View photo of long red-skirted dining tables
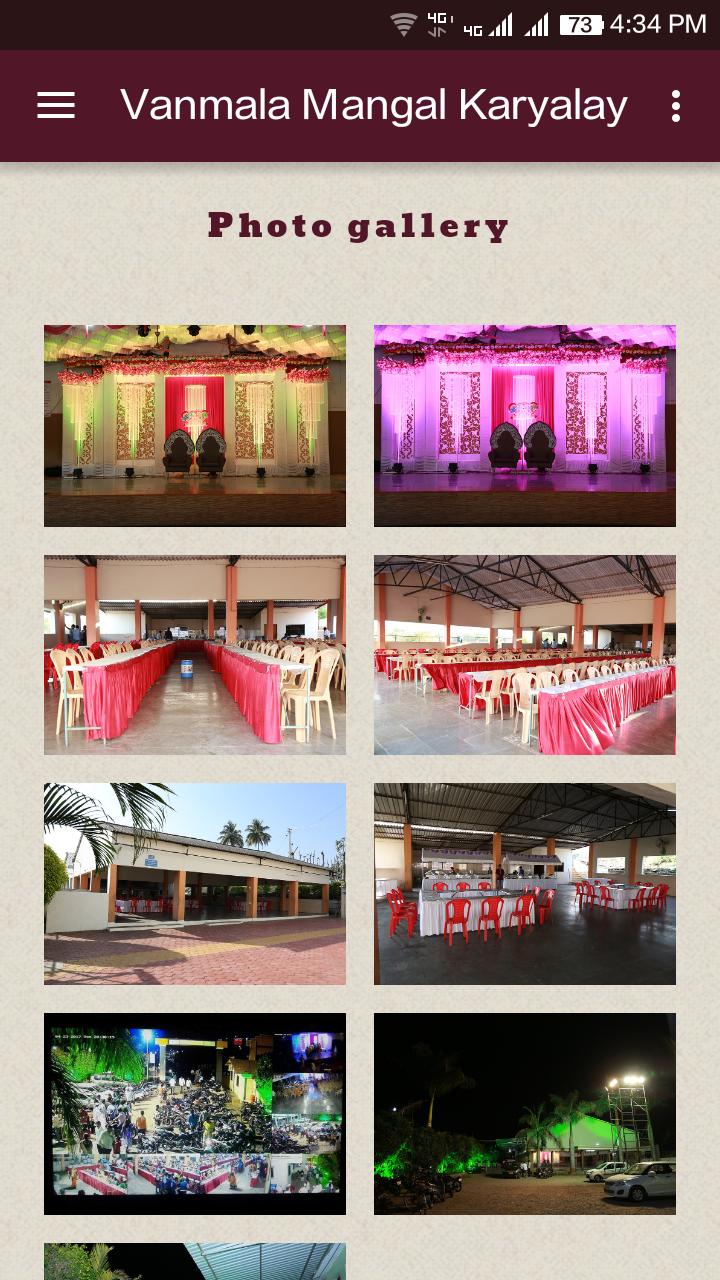Screen dimensions: 720x1280 tap(195, 655)
